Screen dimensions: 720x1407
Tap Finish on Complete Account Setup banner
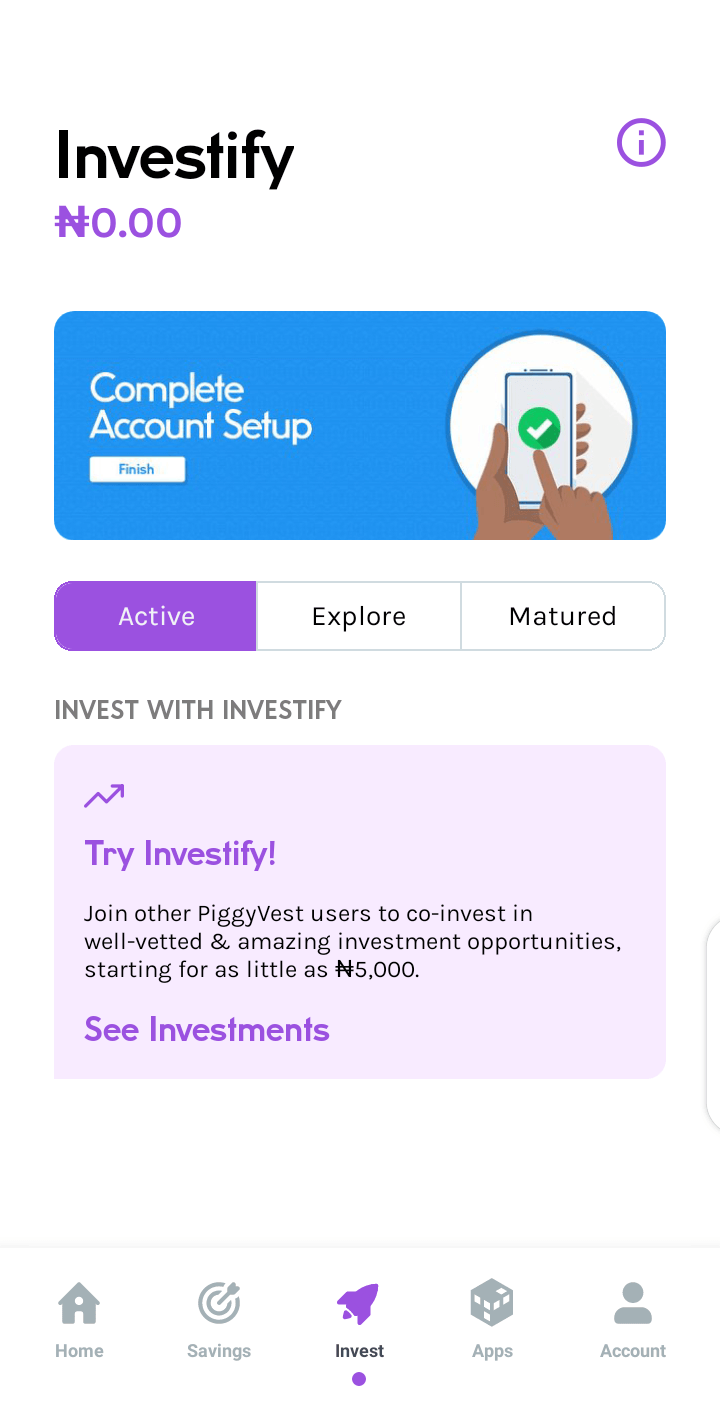137,469
